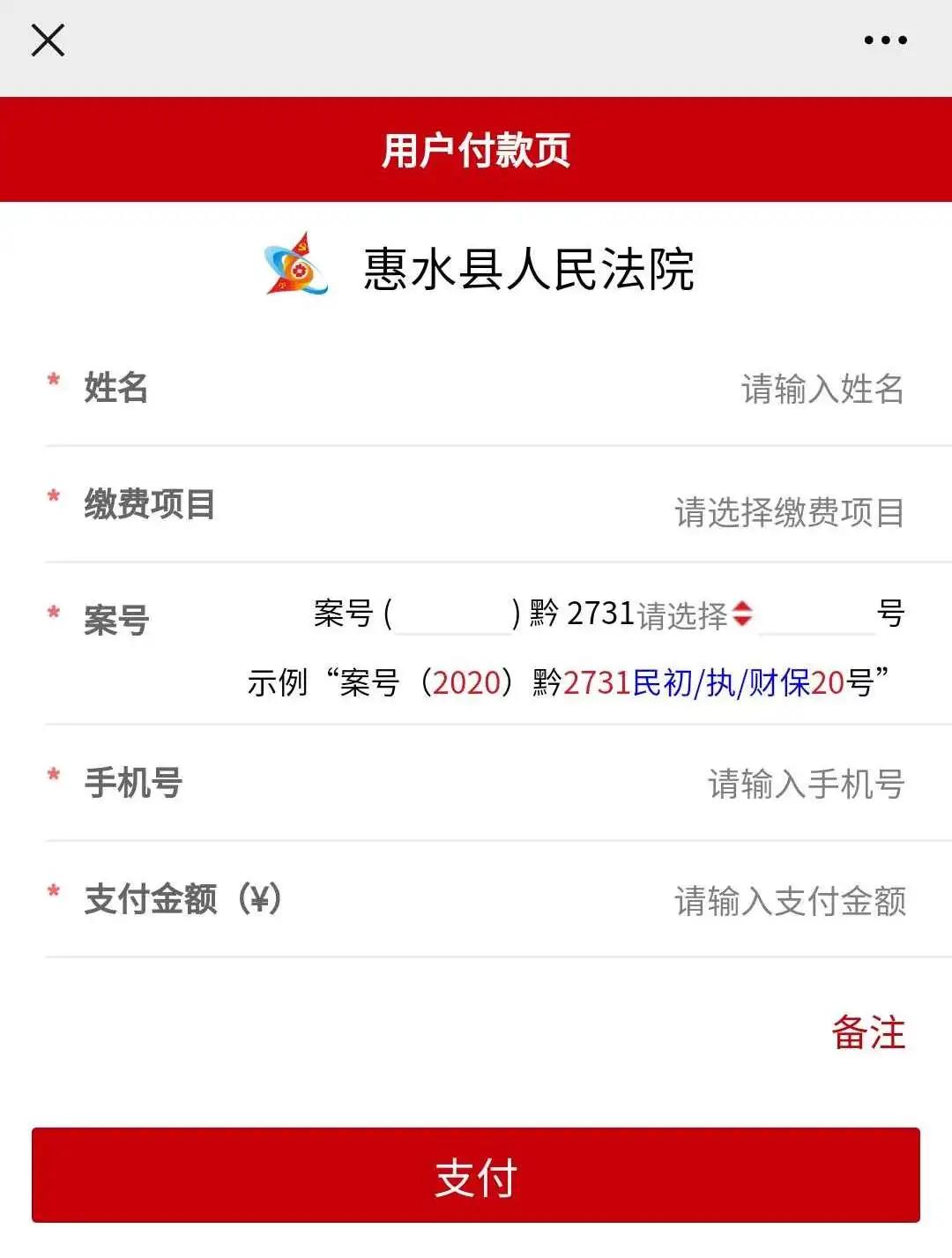Screen dimensions: 952x1258
Task: Select the 用户付款页 header bar
Action: pyautogui.click(x=476, y=150)
